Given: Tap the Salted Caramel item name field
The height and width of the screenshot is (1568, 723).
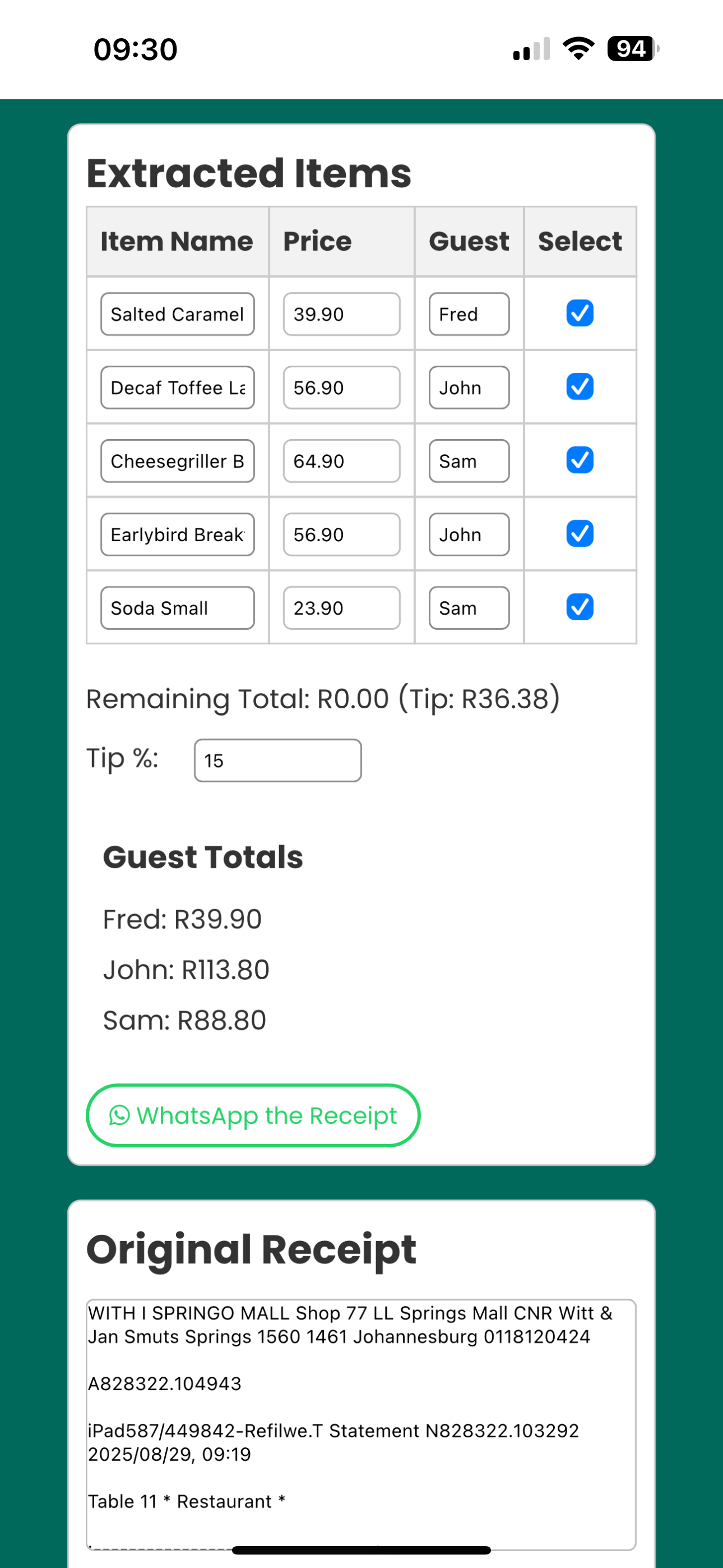Looking at the screenshot, I should pyautogui.click(x=177, y=314).
